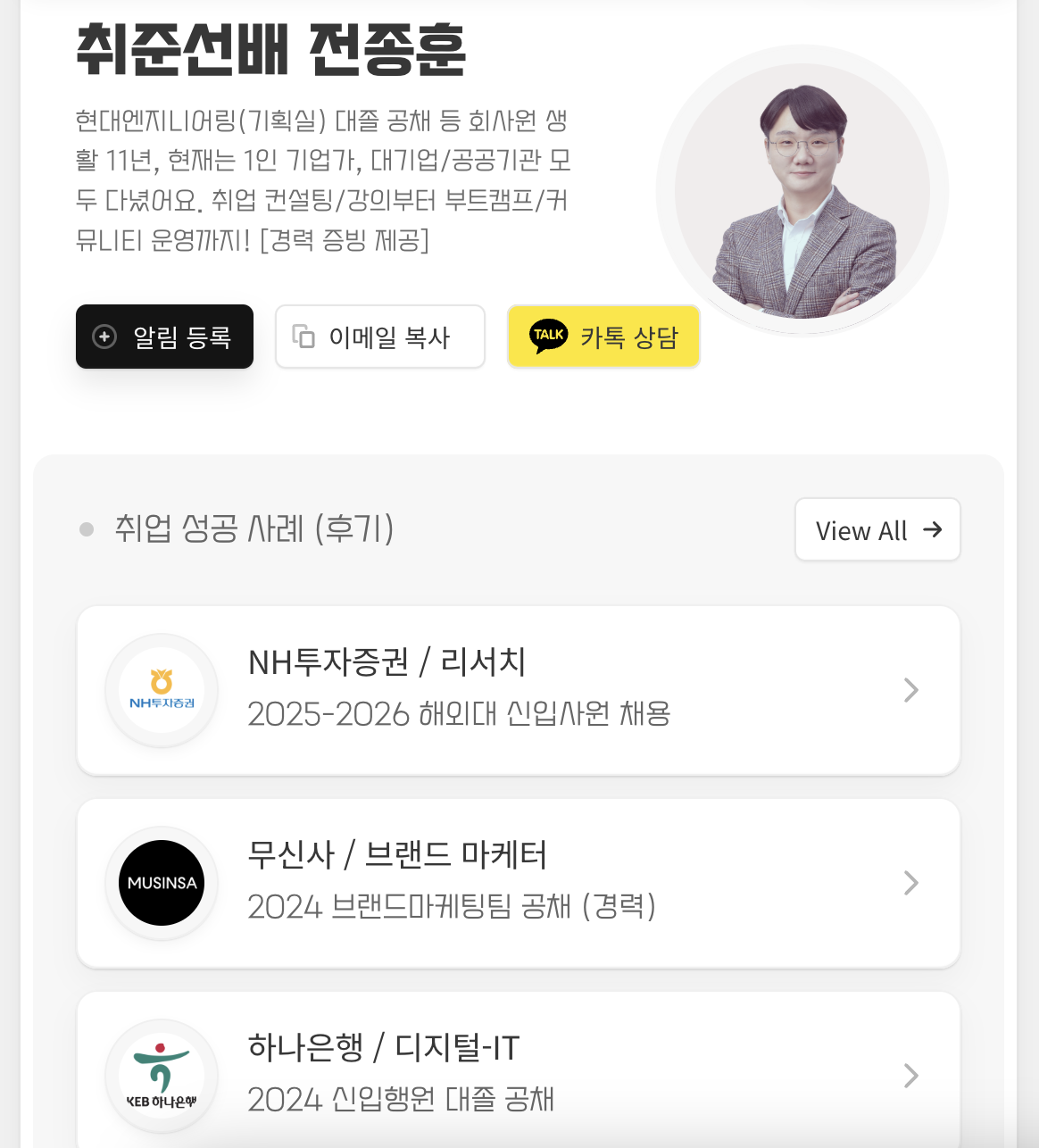
Task: Copy the email with 이메일 복사
Action: 379,337
